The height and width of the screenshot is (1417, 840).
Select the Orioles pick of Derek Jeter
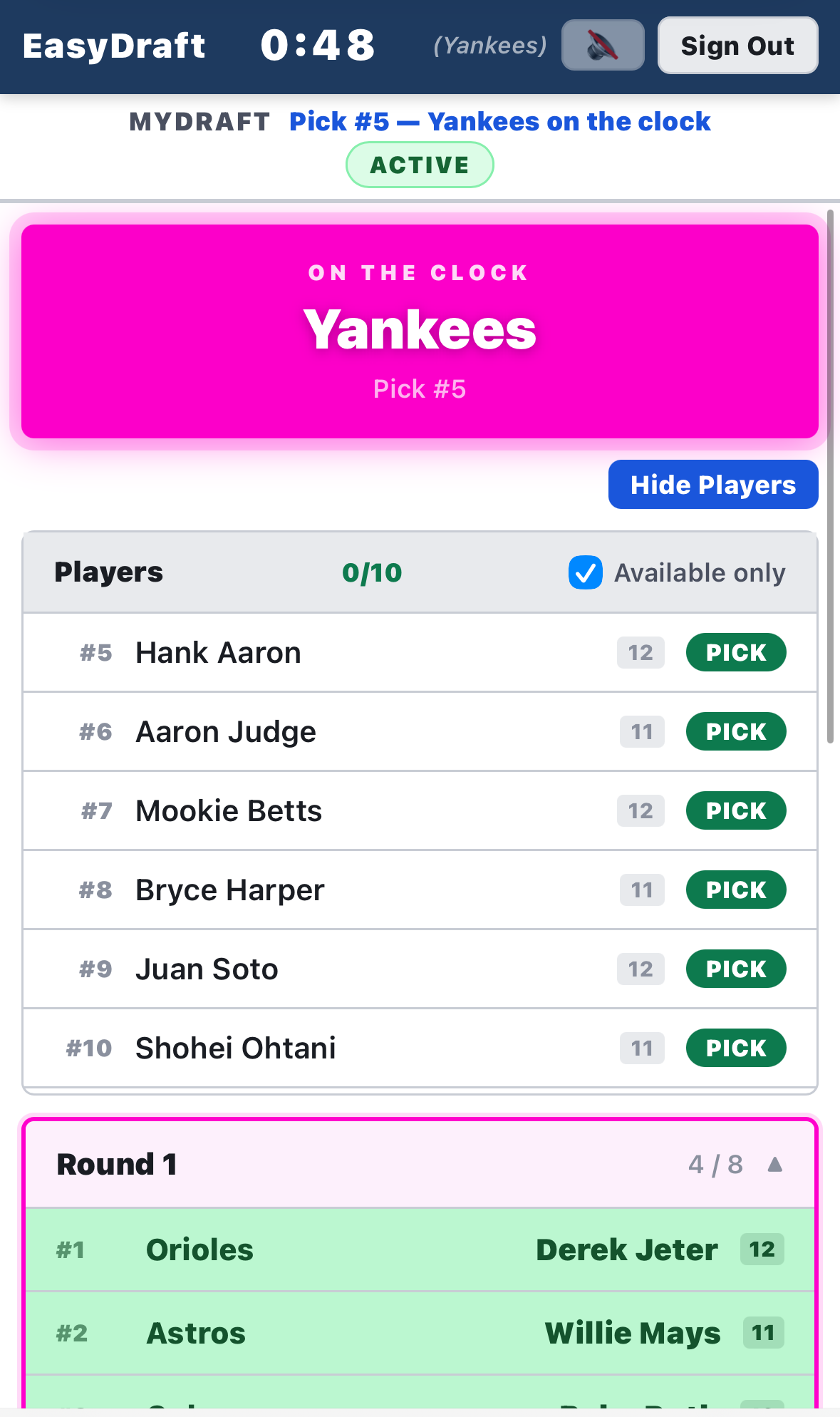[x=420, y=1249]
